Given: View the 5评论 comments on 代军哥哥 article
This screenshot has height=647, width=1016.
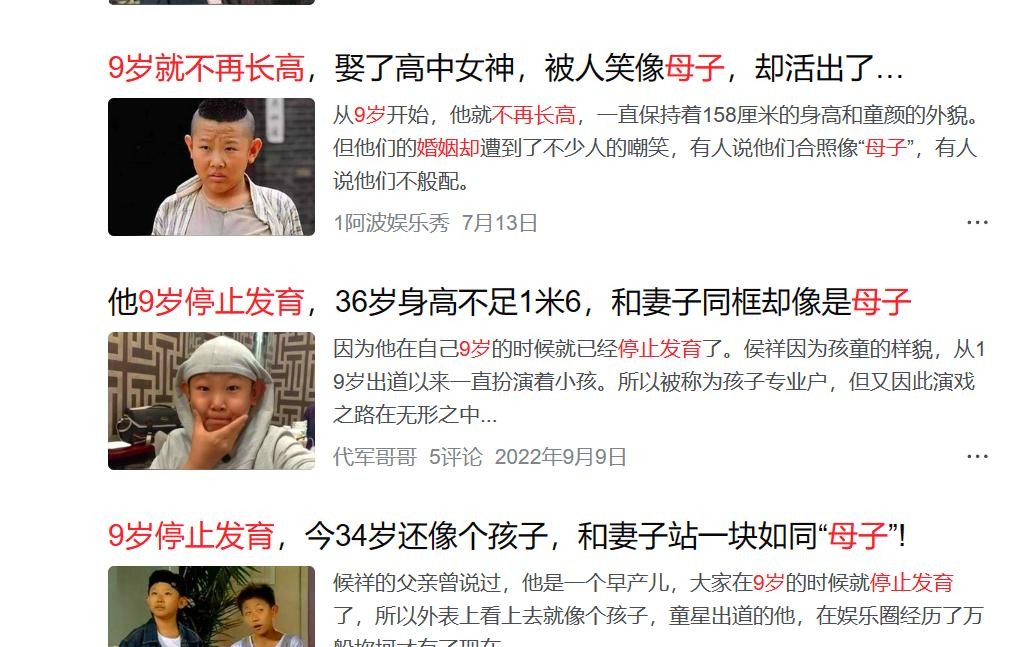Looking at the screenshot, I should click(x=455, y=457).
